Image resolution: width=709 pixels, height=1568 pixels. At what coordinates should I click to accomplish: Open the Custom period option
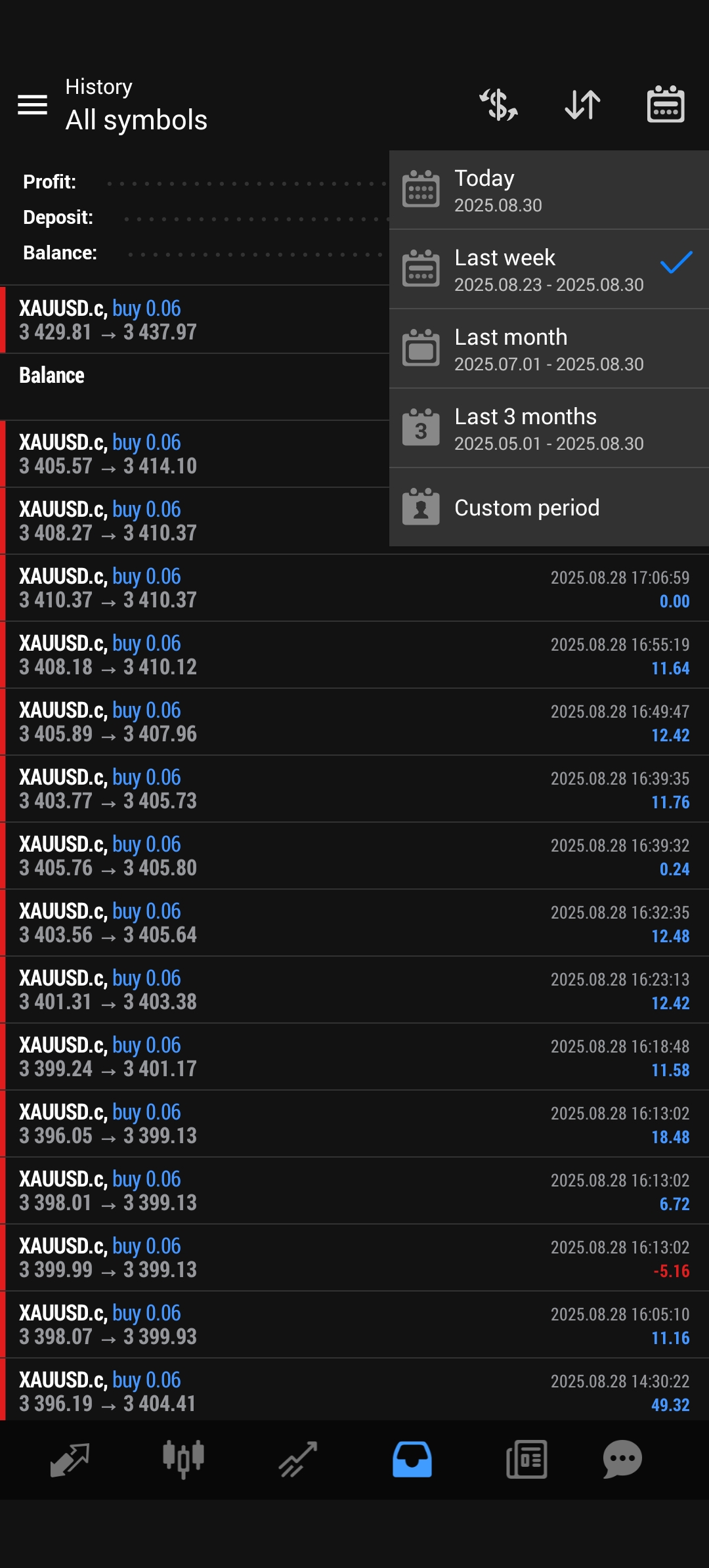(x=549, y=507)
